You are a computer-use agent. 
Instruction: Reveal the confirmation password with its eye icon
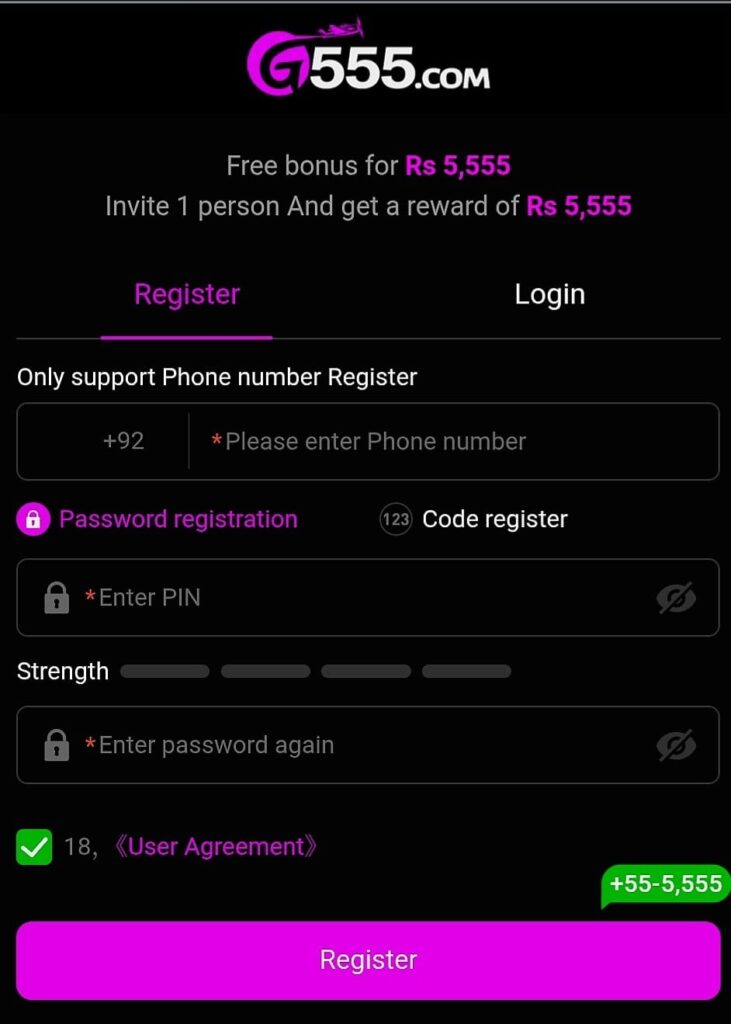click(676, 745)
